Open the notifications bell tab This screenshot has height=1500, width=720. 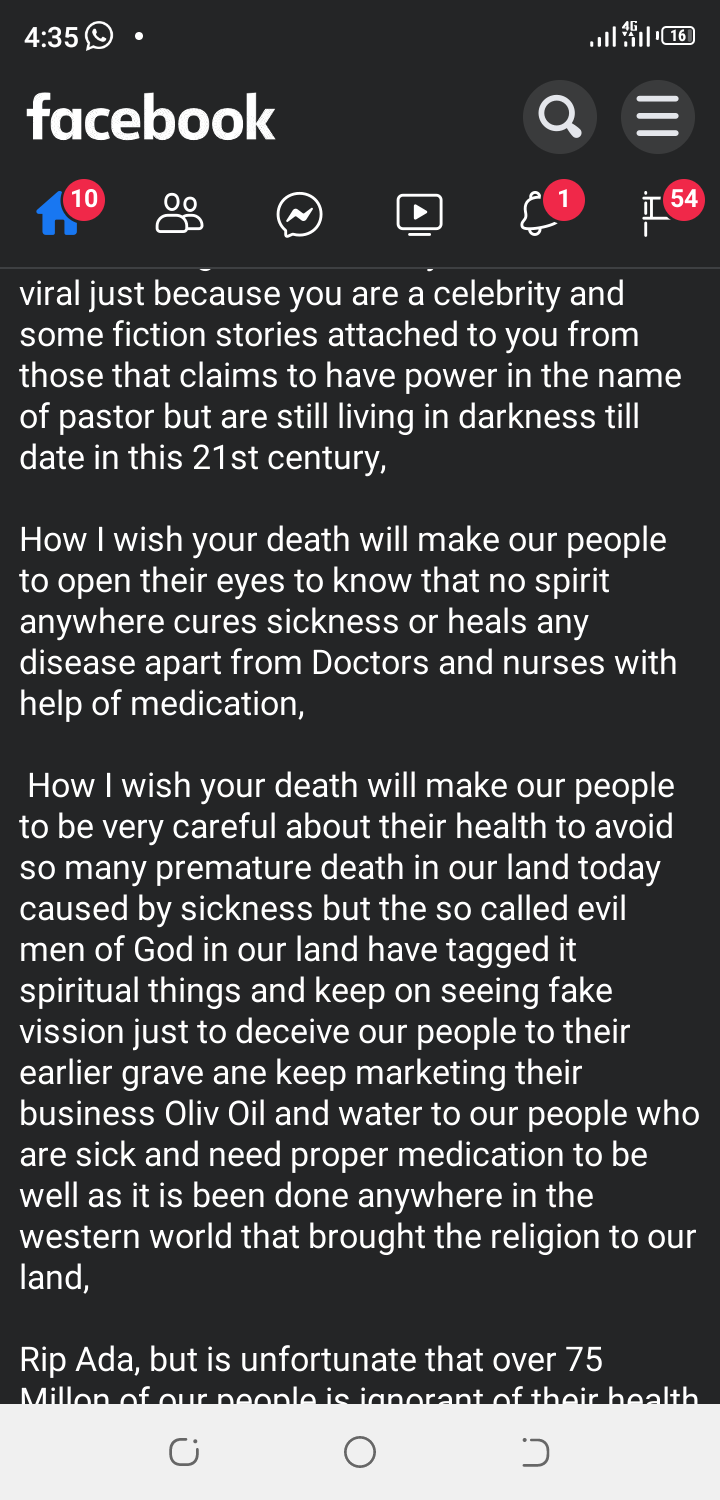click(540, 213)
